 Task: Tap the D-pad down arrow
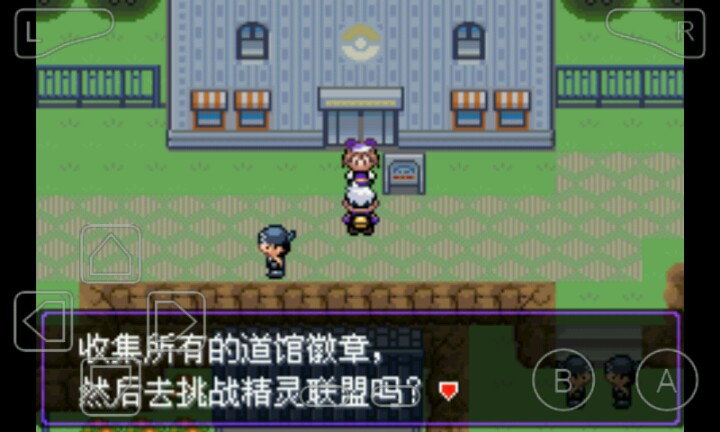coord(110,388)
